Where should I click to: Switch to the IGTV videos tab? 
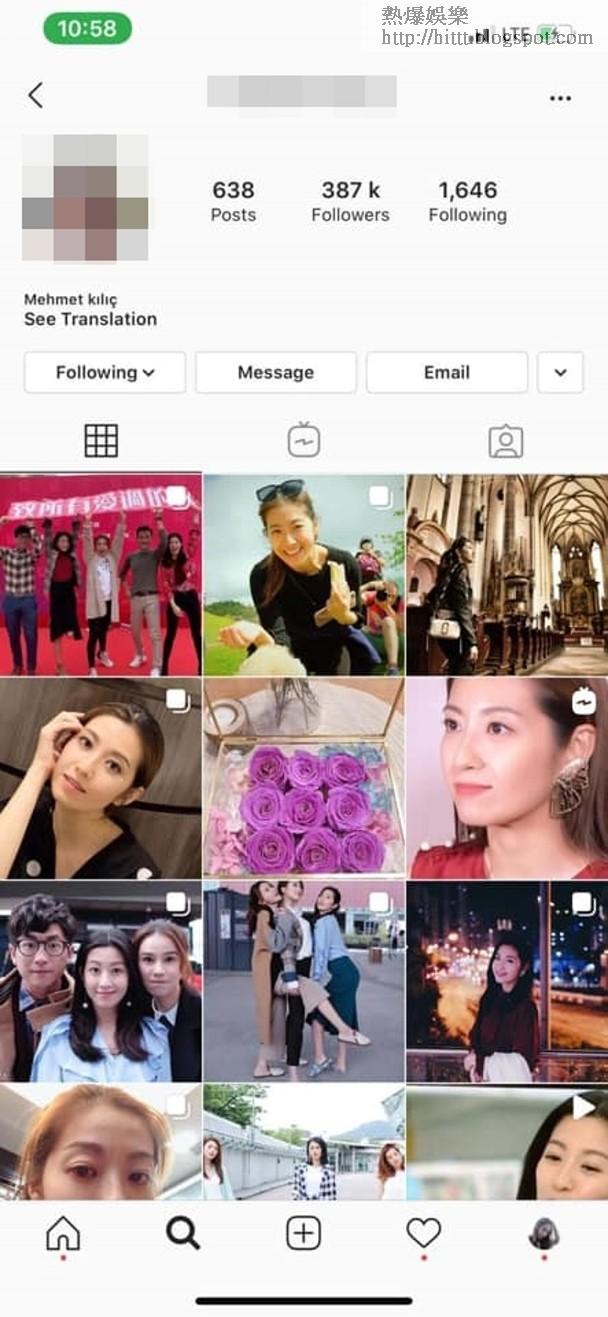[x=303, y=440]
